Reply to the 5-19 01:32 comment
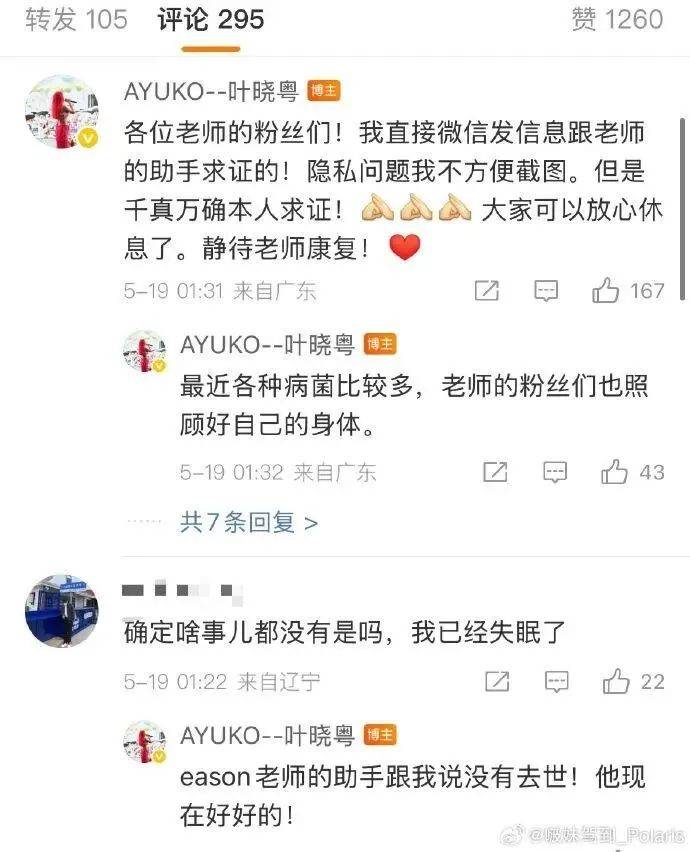Screen dimensions: 690x852 (555, 472)
